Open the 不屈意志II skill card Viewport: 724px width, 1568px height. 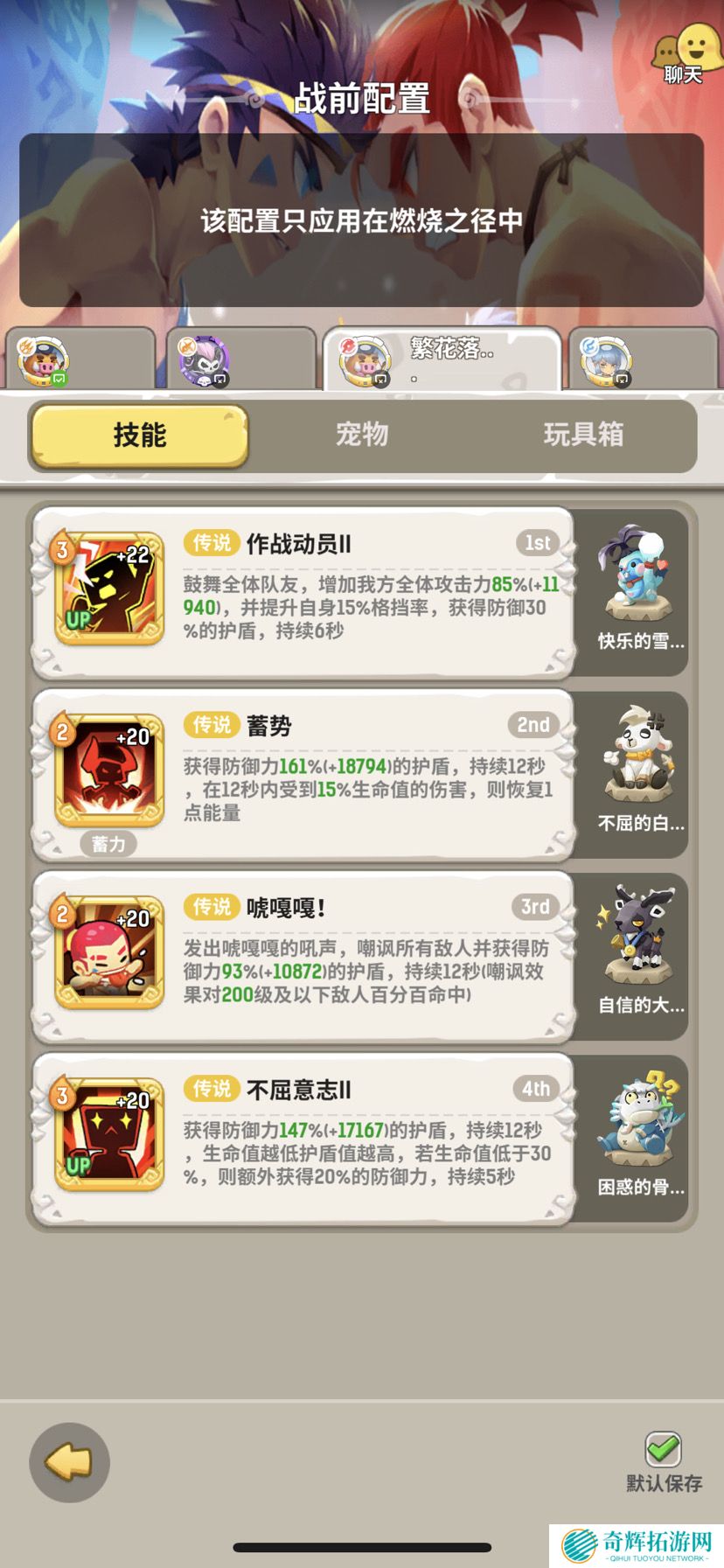(302, 1138)
